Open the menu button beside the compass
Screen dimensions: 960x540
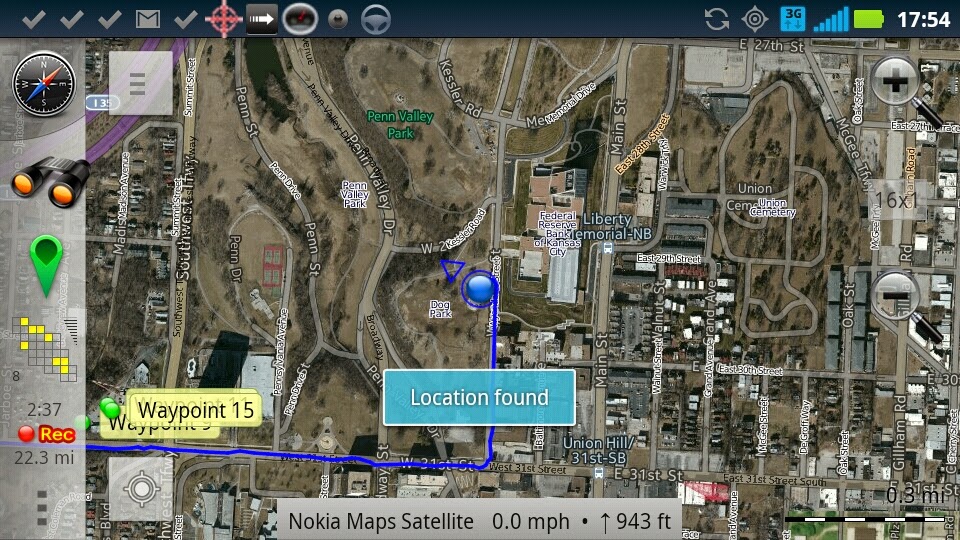(138, 83)
